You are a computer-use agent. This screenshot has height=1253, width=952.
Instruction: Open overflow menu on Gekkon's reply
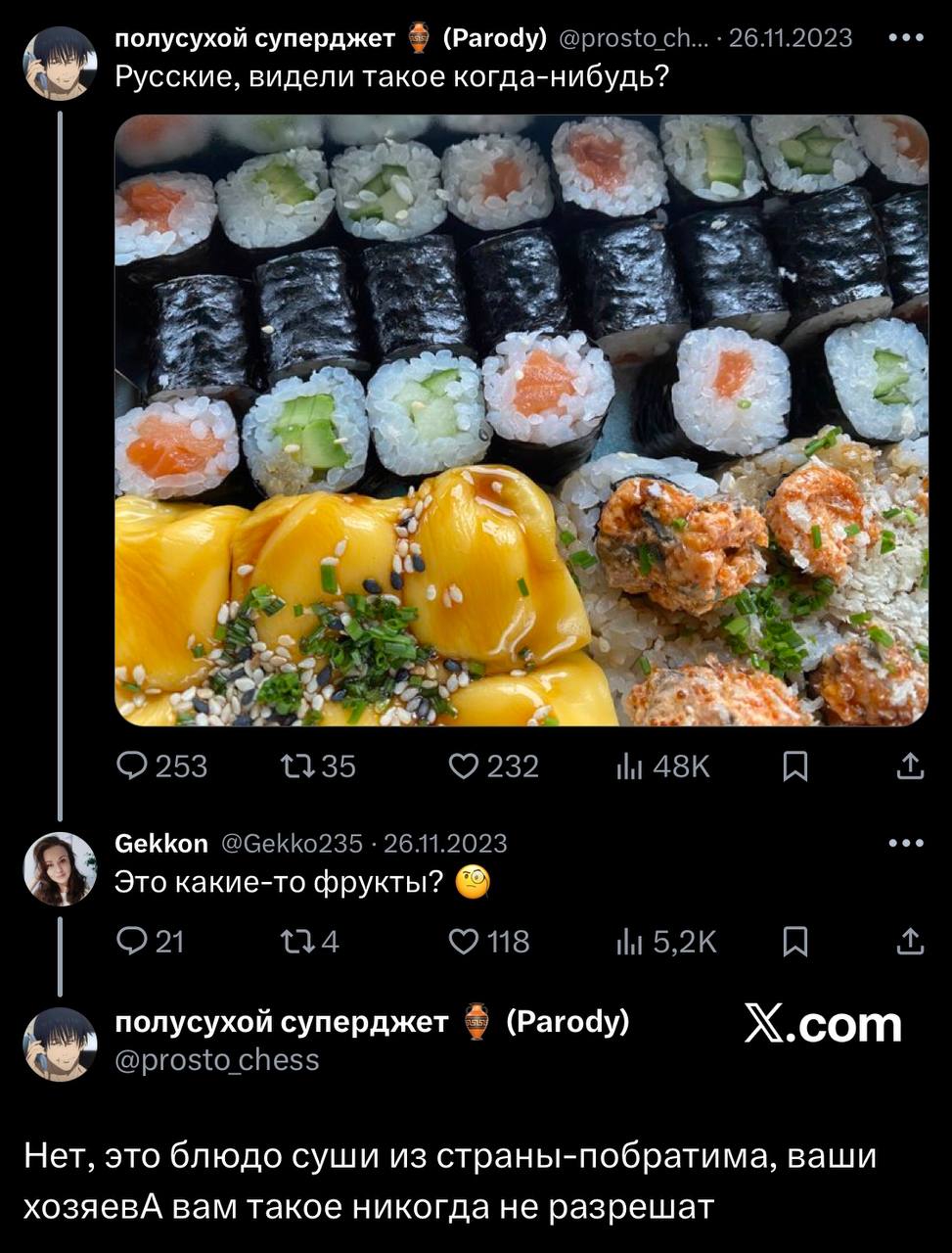click(x=906, y=843)
